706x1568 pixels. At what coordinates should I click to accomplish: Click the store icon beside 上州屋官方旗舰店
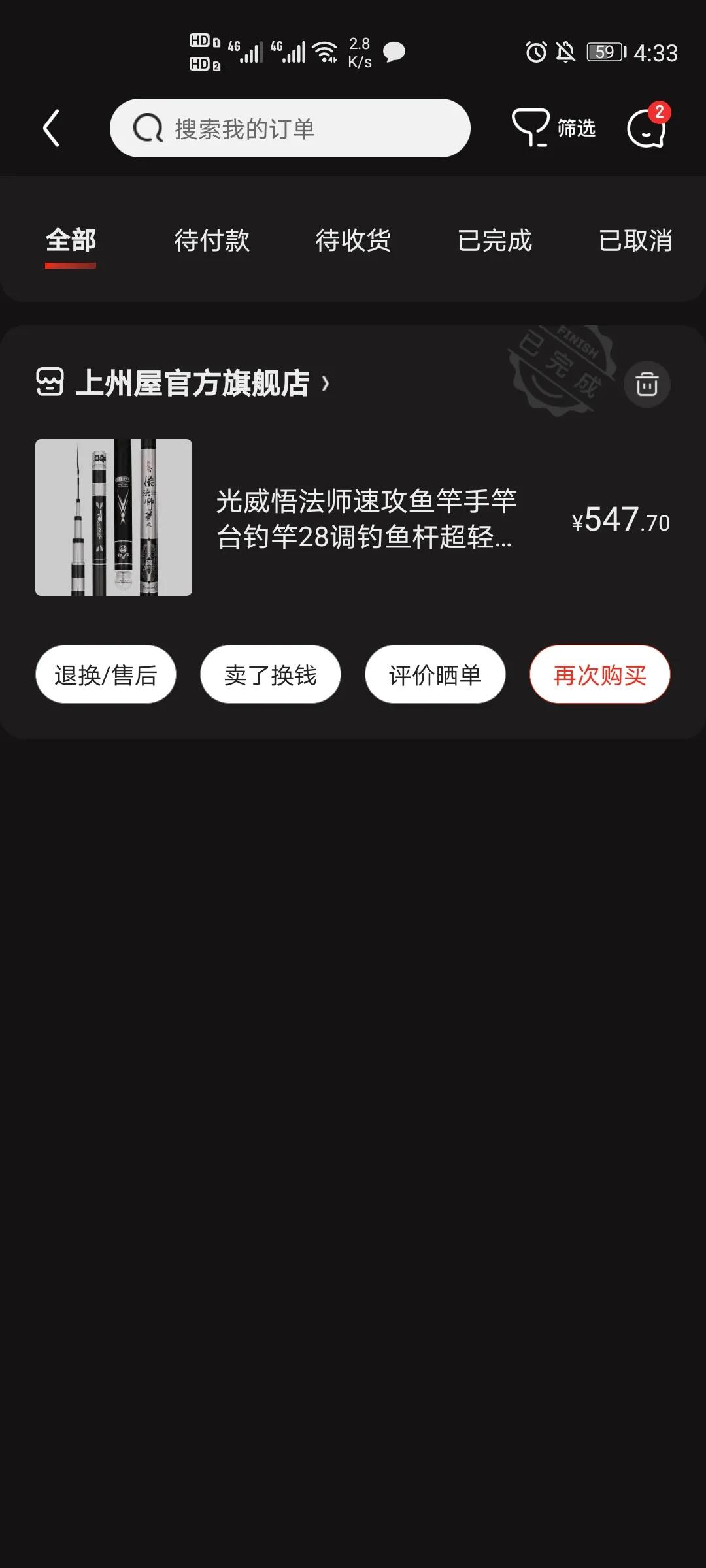[50, 384]
